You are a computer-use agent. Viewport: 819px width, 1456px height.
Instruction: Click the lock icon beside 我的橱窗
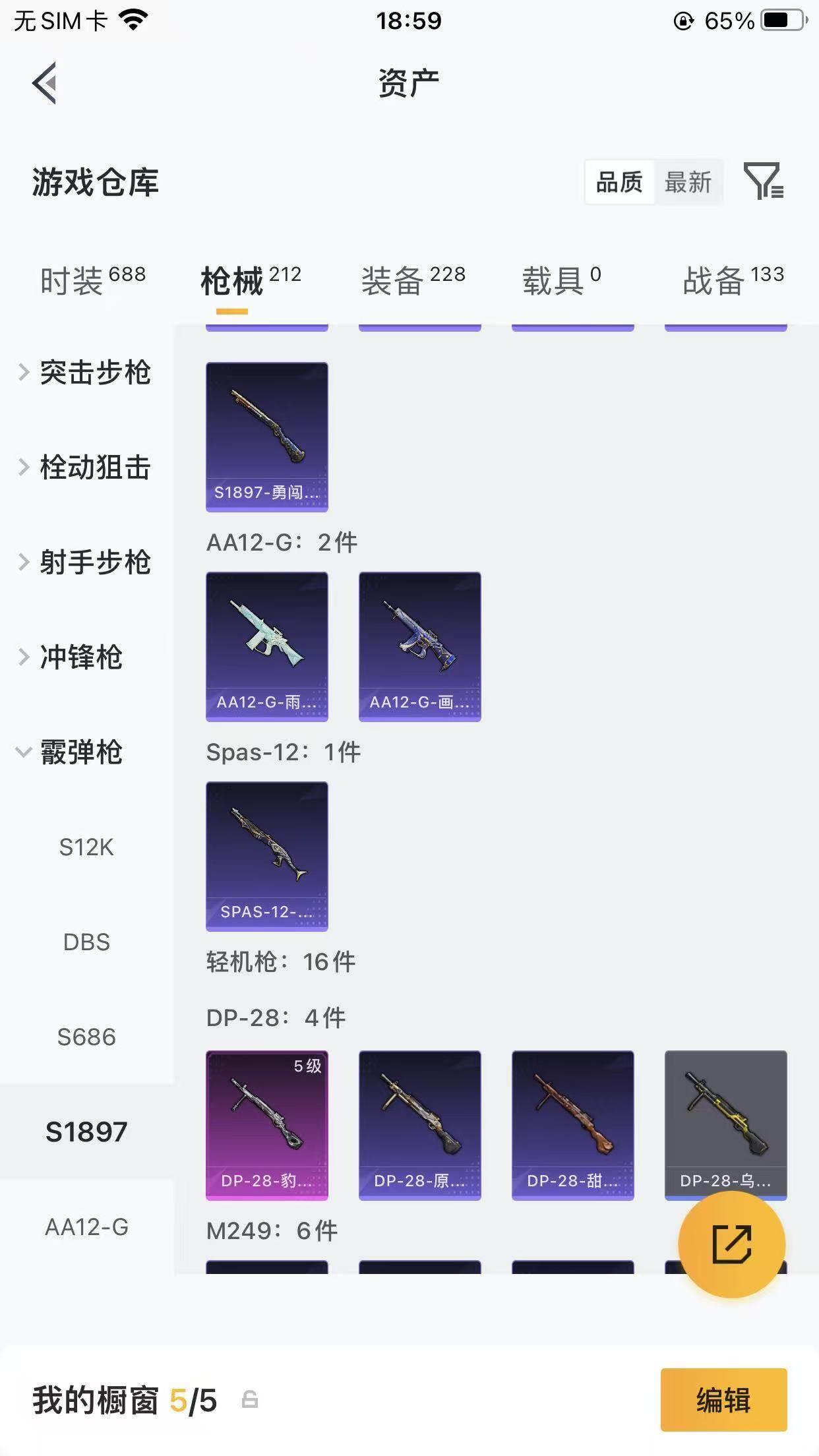tap(249, 1401)
